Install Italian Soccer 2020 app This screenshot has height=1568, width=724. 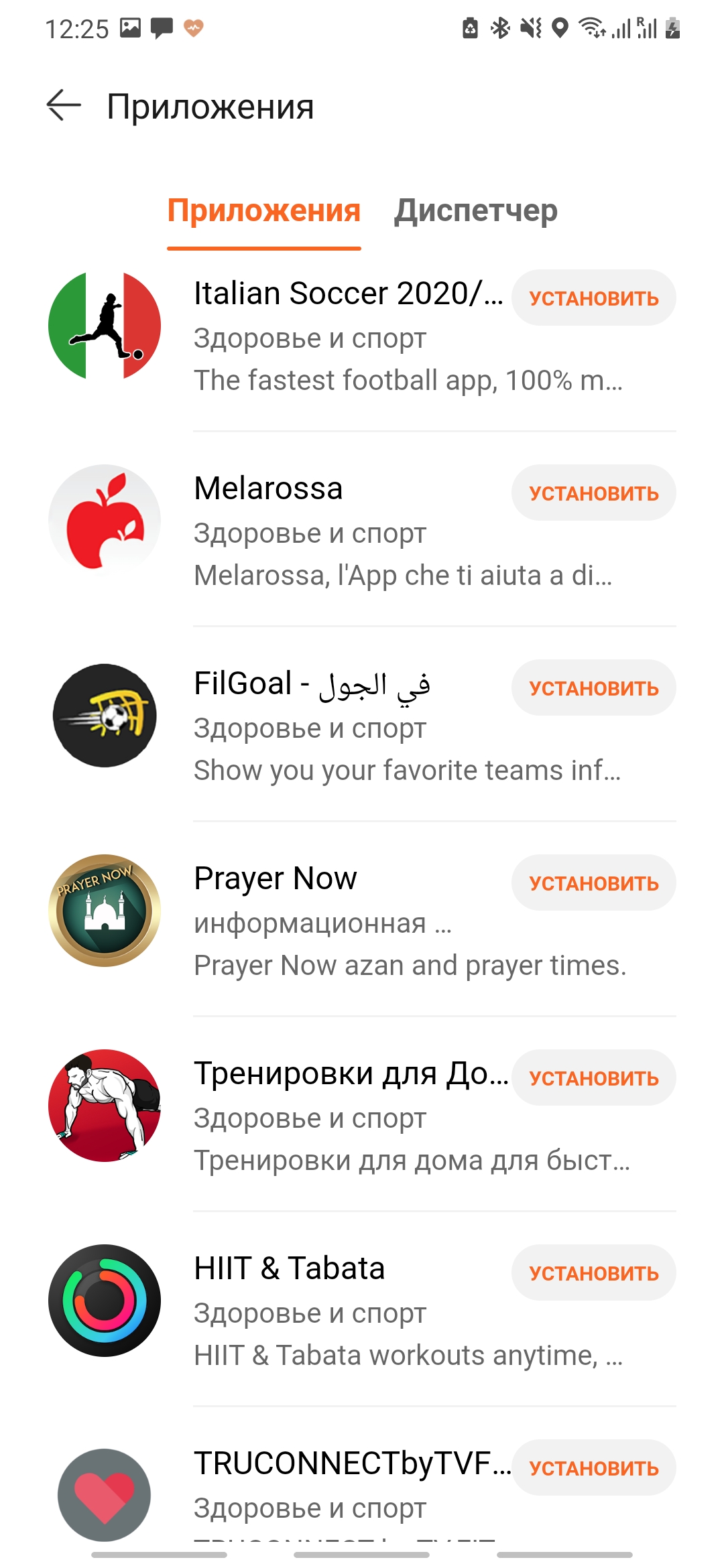pos(593,298)
